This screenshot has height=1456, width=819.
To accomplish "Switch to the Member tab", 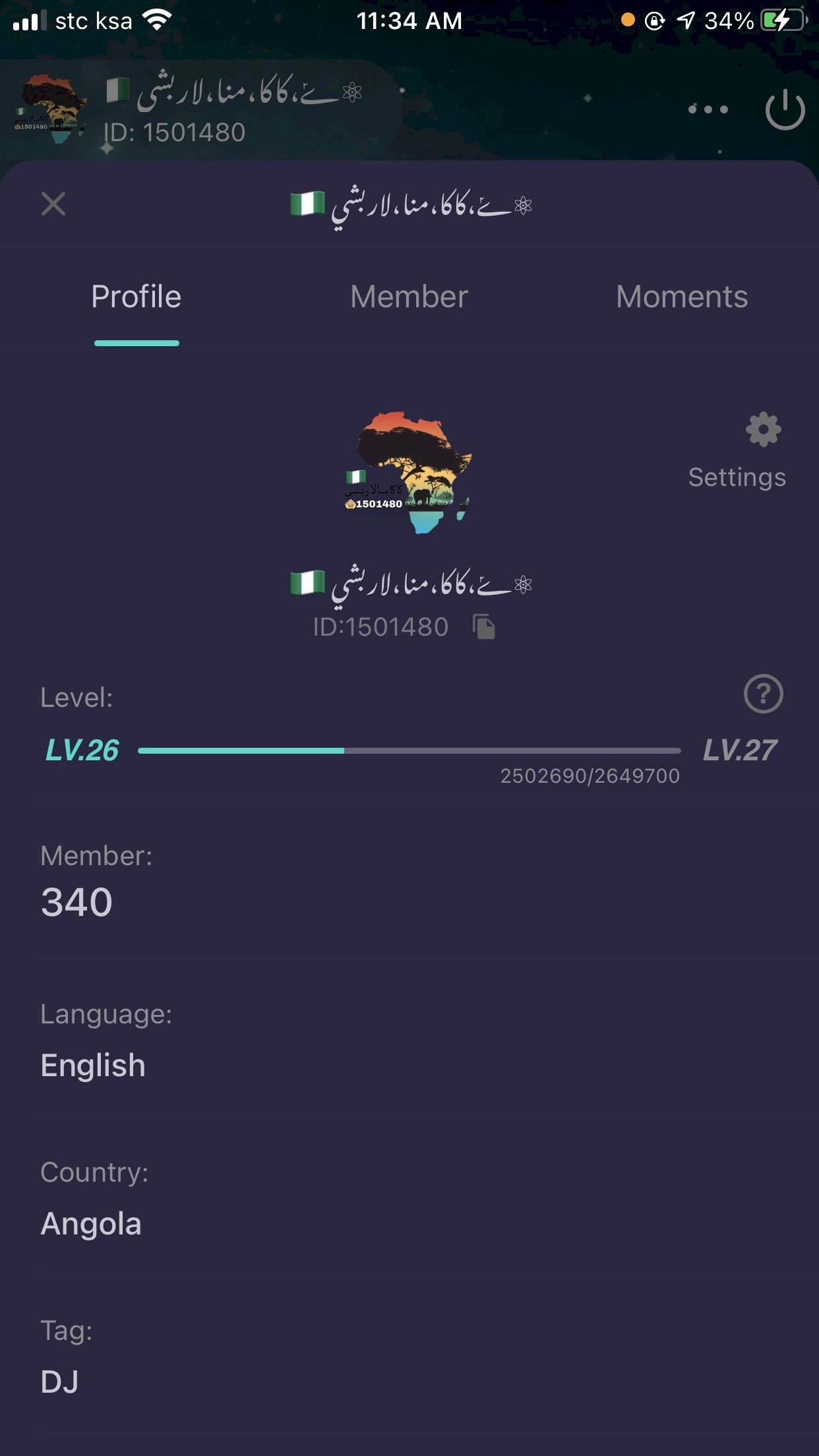I will (x=409, y=297).
